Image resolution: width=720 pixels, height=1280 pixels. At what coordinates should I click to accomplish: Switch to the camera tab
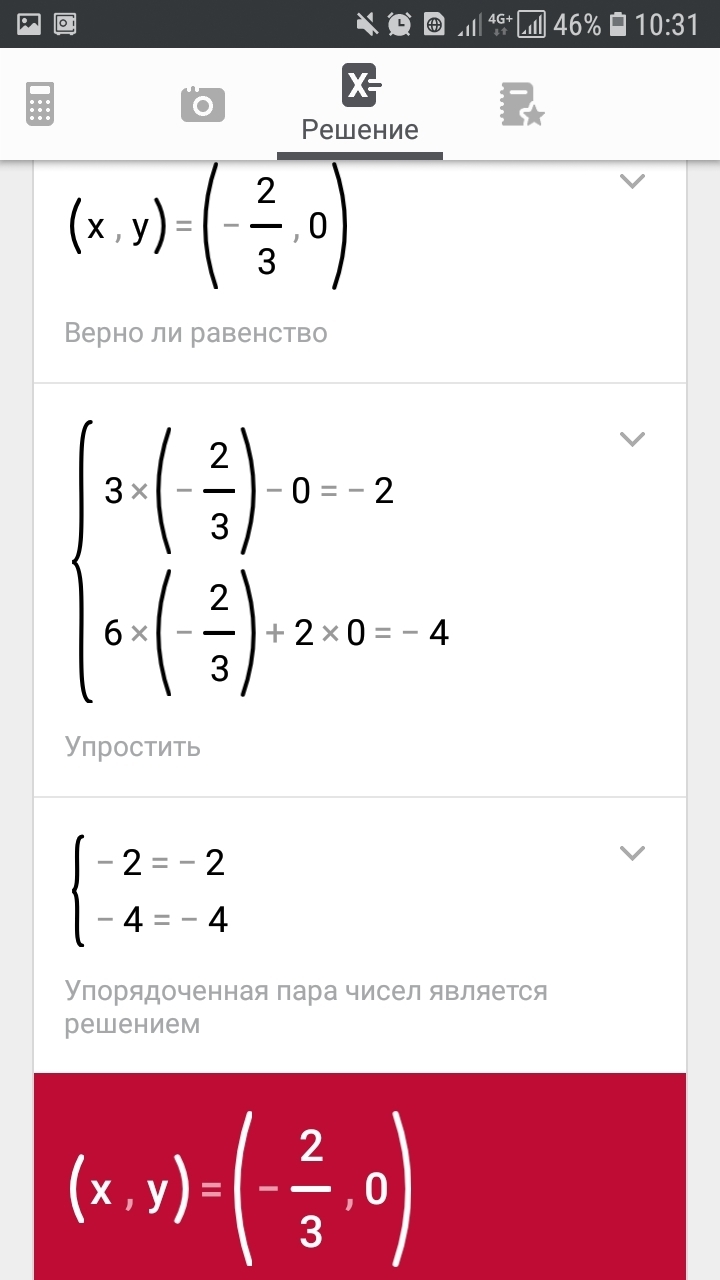[202, 104]
